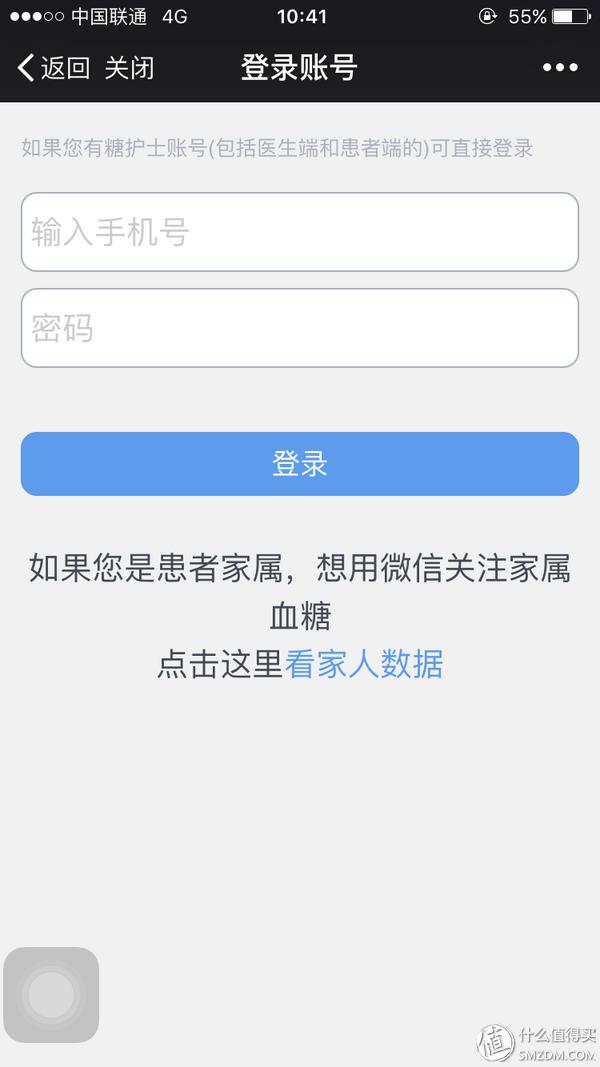Screen dimensions: 600x1067
Task: Open the 看家人数据 link
Action: pyautogui.click(x=364, y=664)
